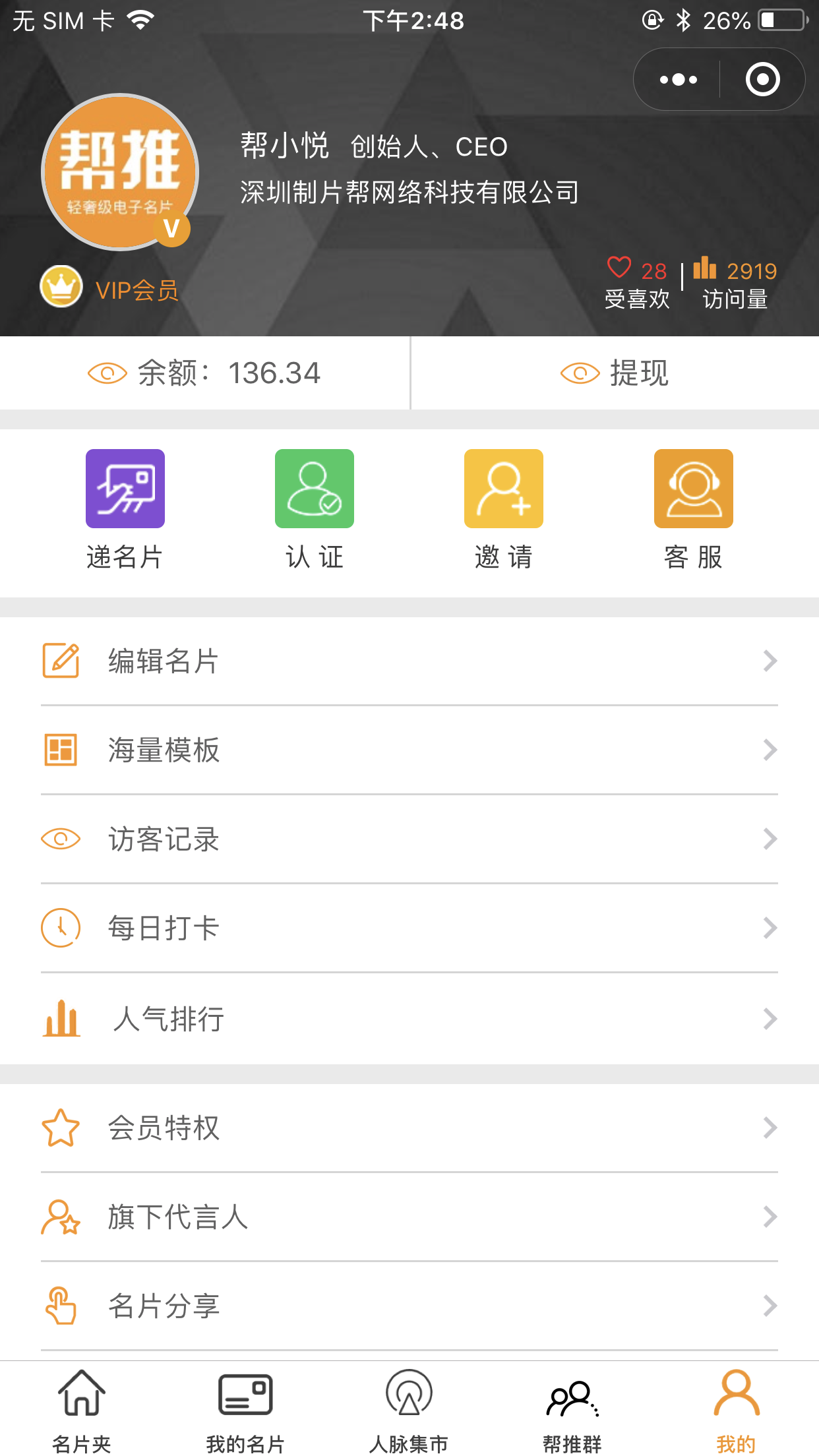Screen dimensions: 819x1456
Task: View 会员特权 member privileges
Action: point(409,1128)
